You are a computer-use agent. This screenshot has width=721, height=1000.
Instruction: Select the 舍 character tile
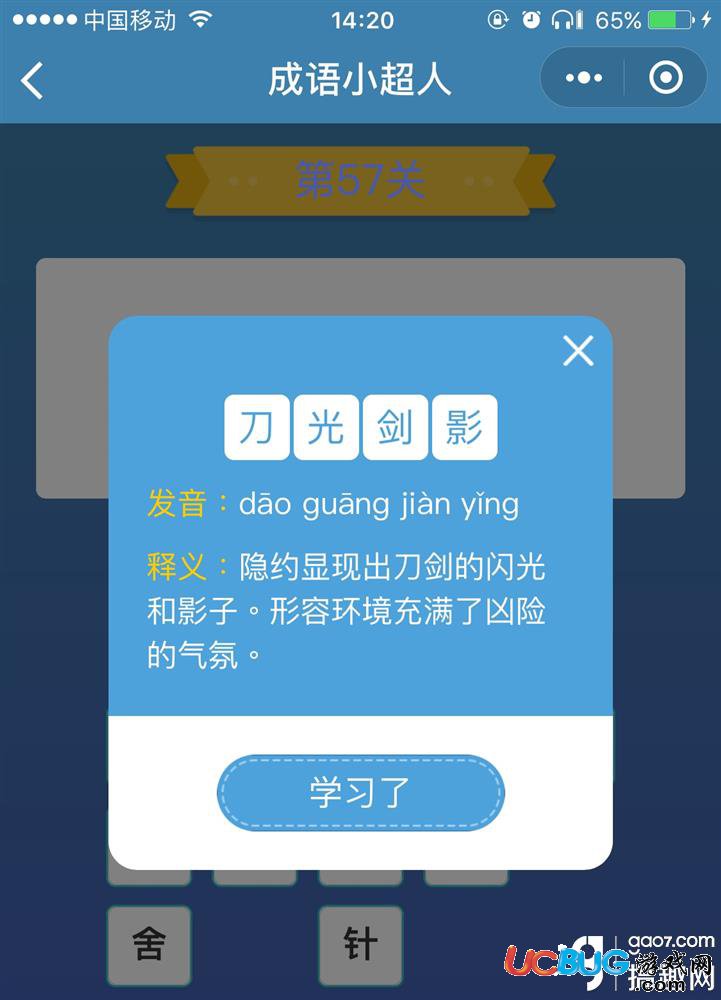[x=148, y=944]
